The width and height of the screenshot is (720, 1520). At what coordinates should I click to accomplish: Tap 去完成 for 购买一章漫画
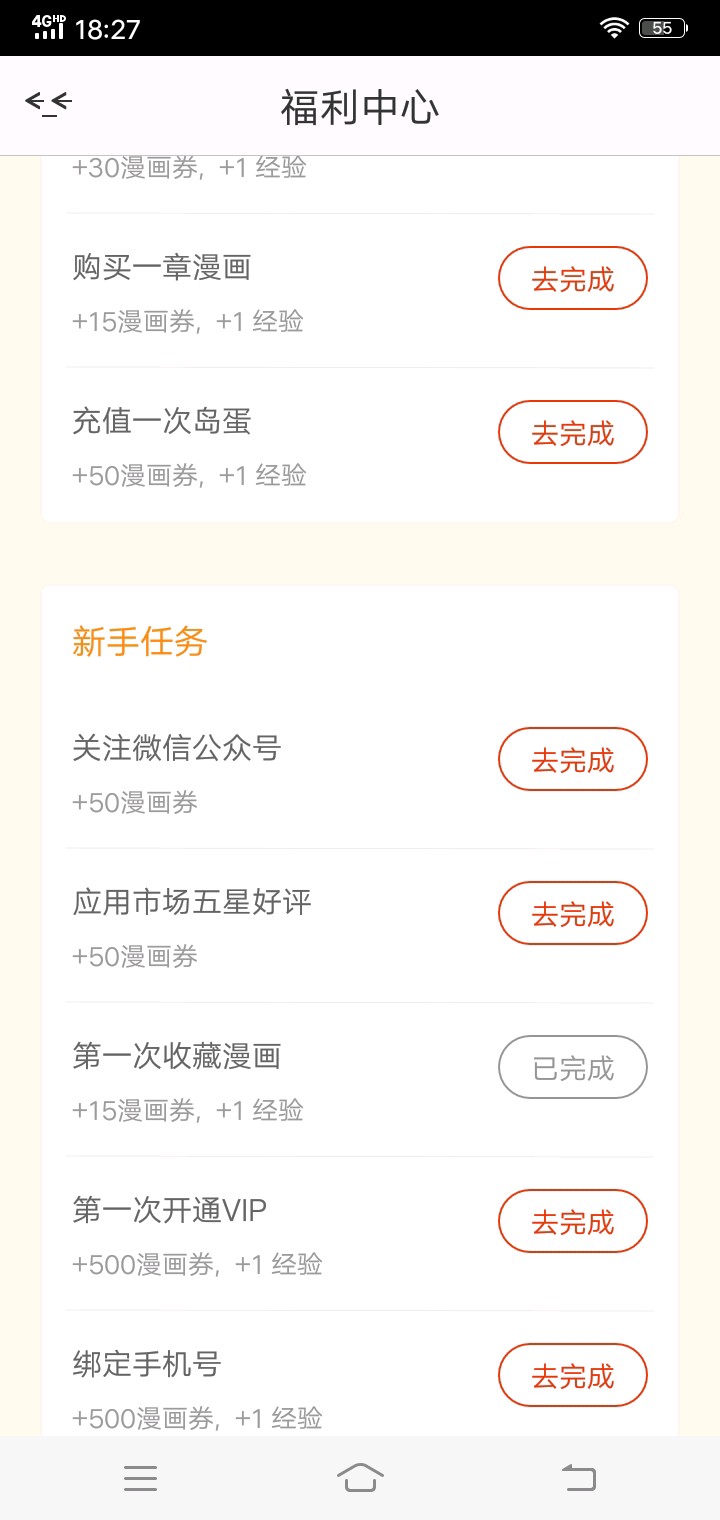click(573, 279)
